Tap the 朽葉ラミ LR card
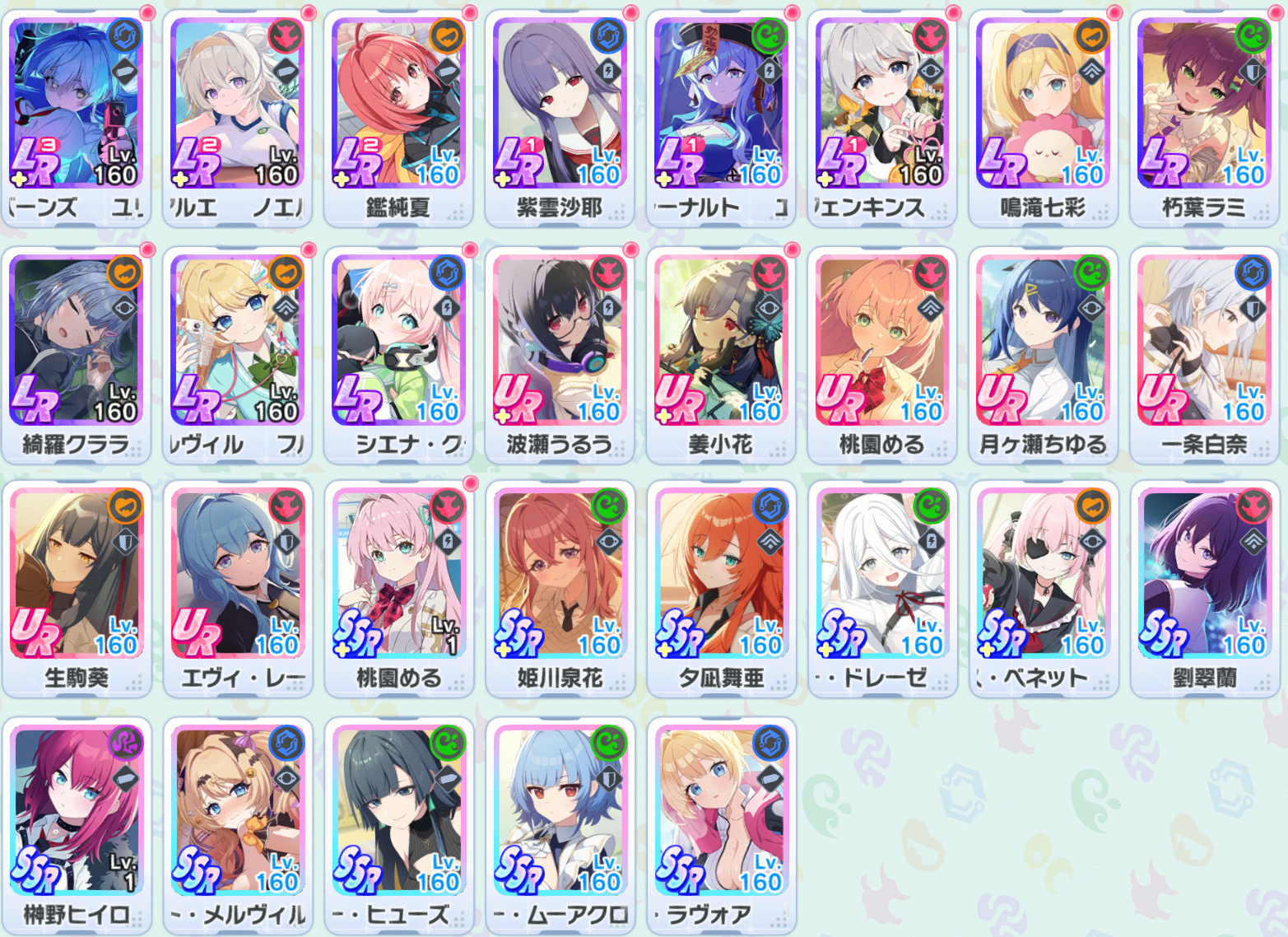The width and height of the screenshot is (1288, 937). [x=1205, y=115]
